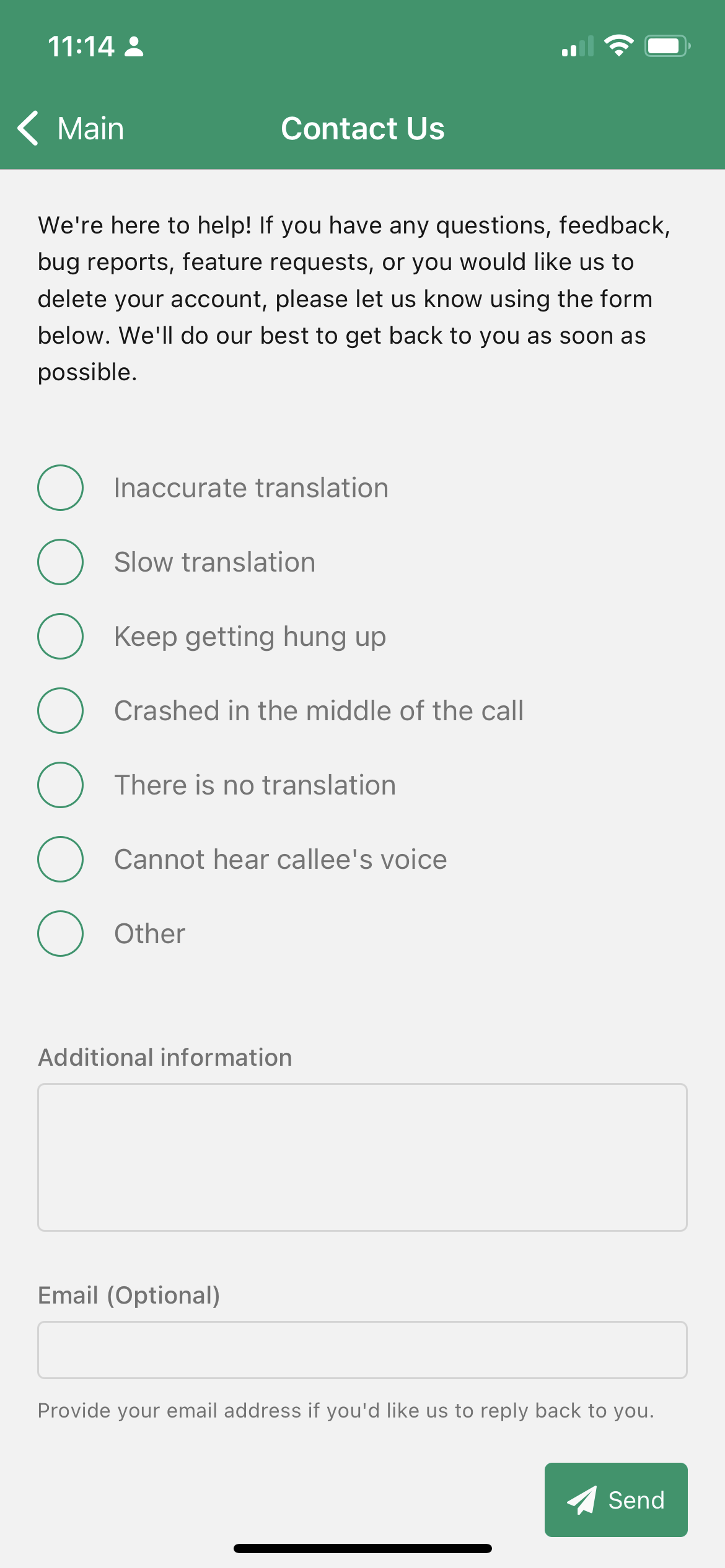The width and height of the screenshot is (725, 1568).
Task: Send the contact form
Action: point(616,1500)
